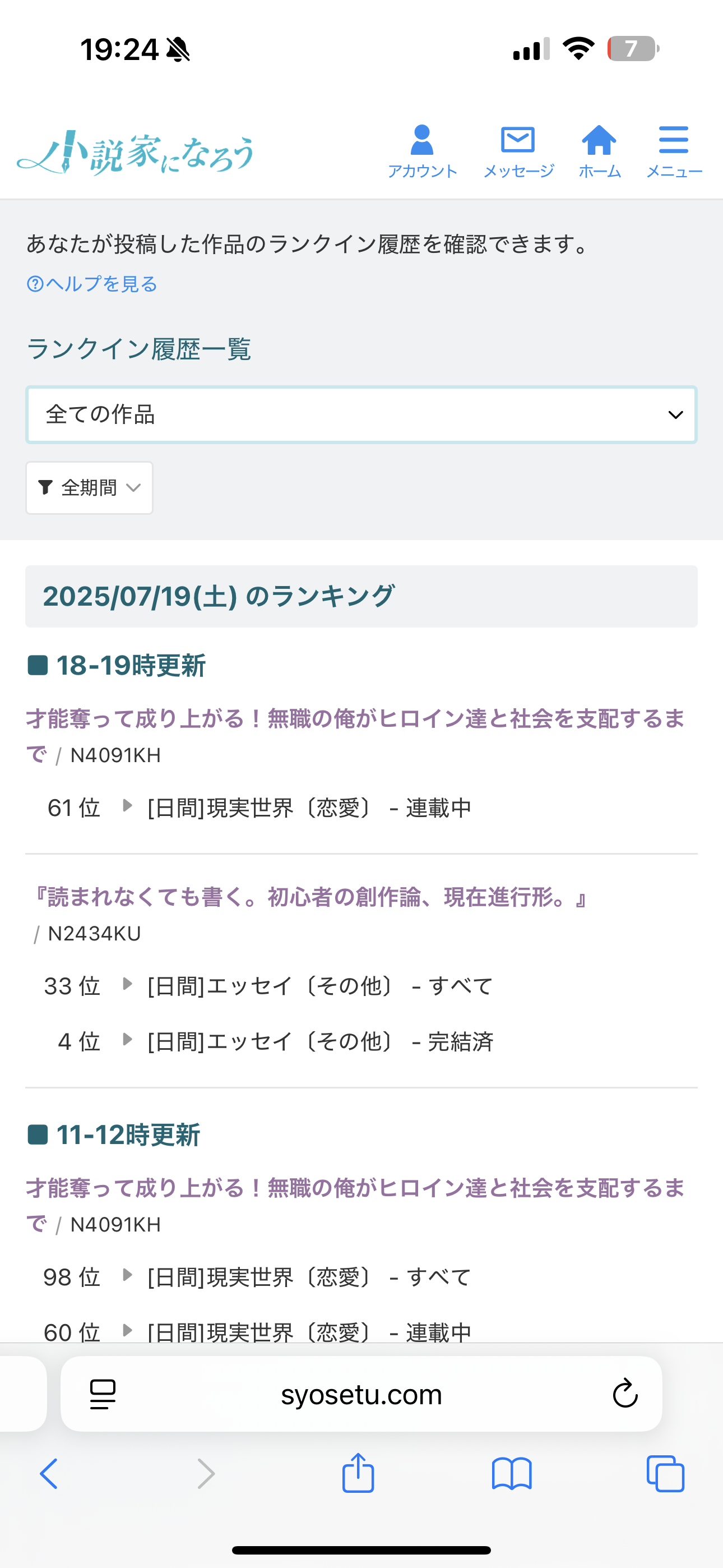The image size is (723, 1568).
Task: Tap the 小説家になろう site logo
Action: (x=135, y=153)
